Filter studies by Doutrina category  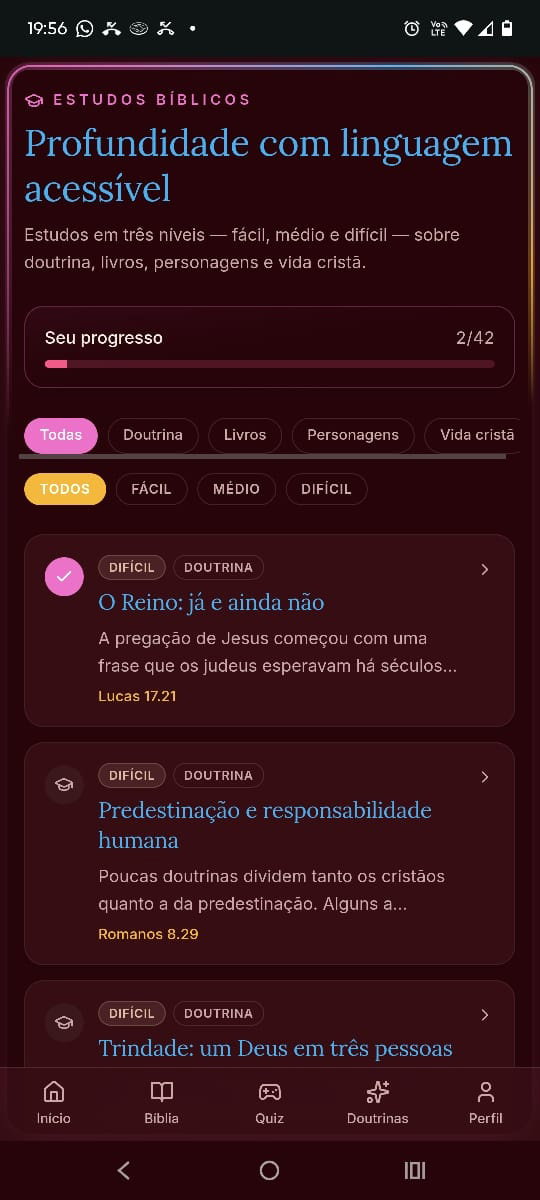click(x=153, y=435)
